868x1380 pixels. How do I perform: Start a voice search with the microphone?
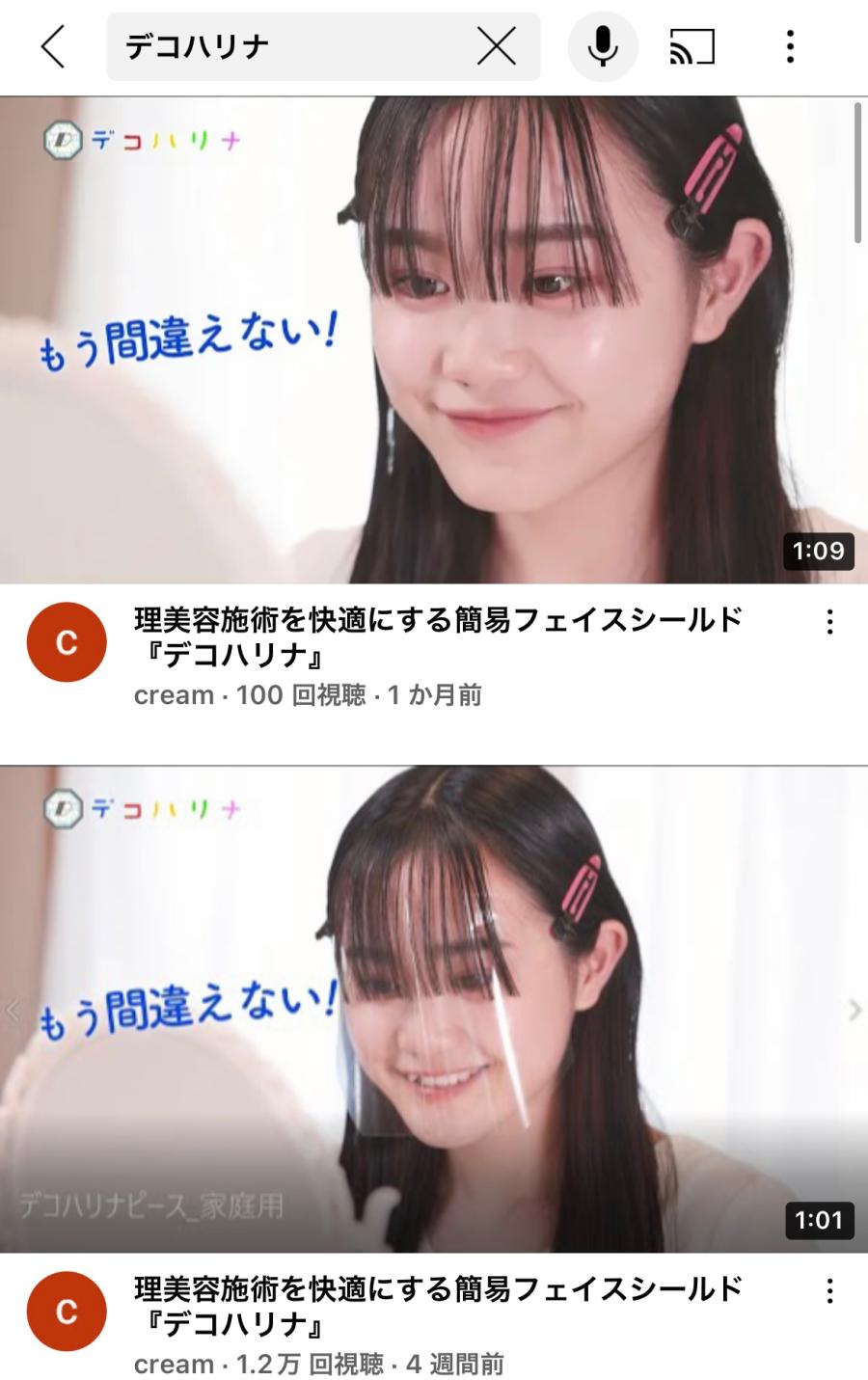[603, 46]
